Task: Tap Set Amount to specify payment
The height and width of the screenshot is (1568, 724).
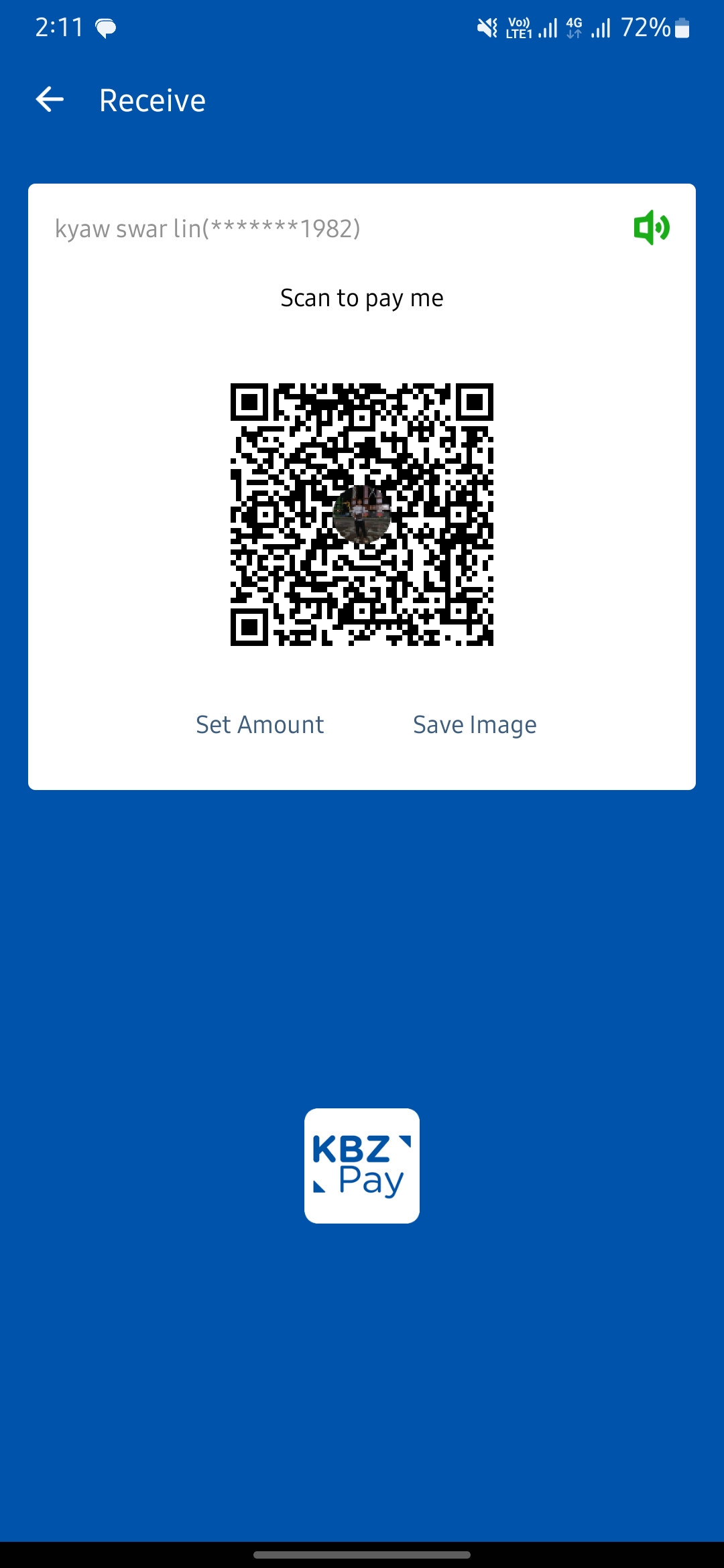Action: click(x=259, y=724)
